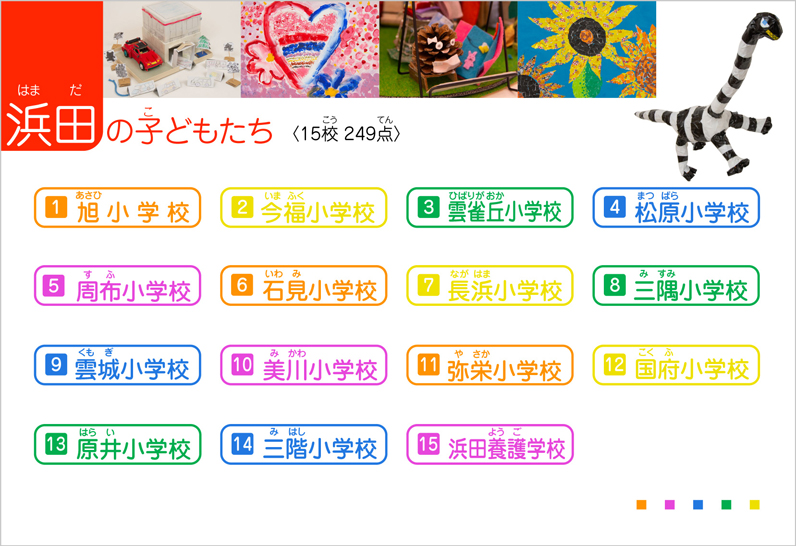
Task: Select 美川小学校 button
Action: coord(304,366)
